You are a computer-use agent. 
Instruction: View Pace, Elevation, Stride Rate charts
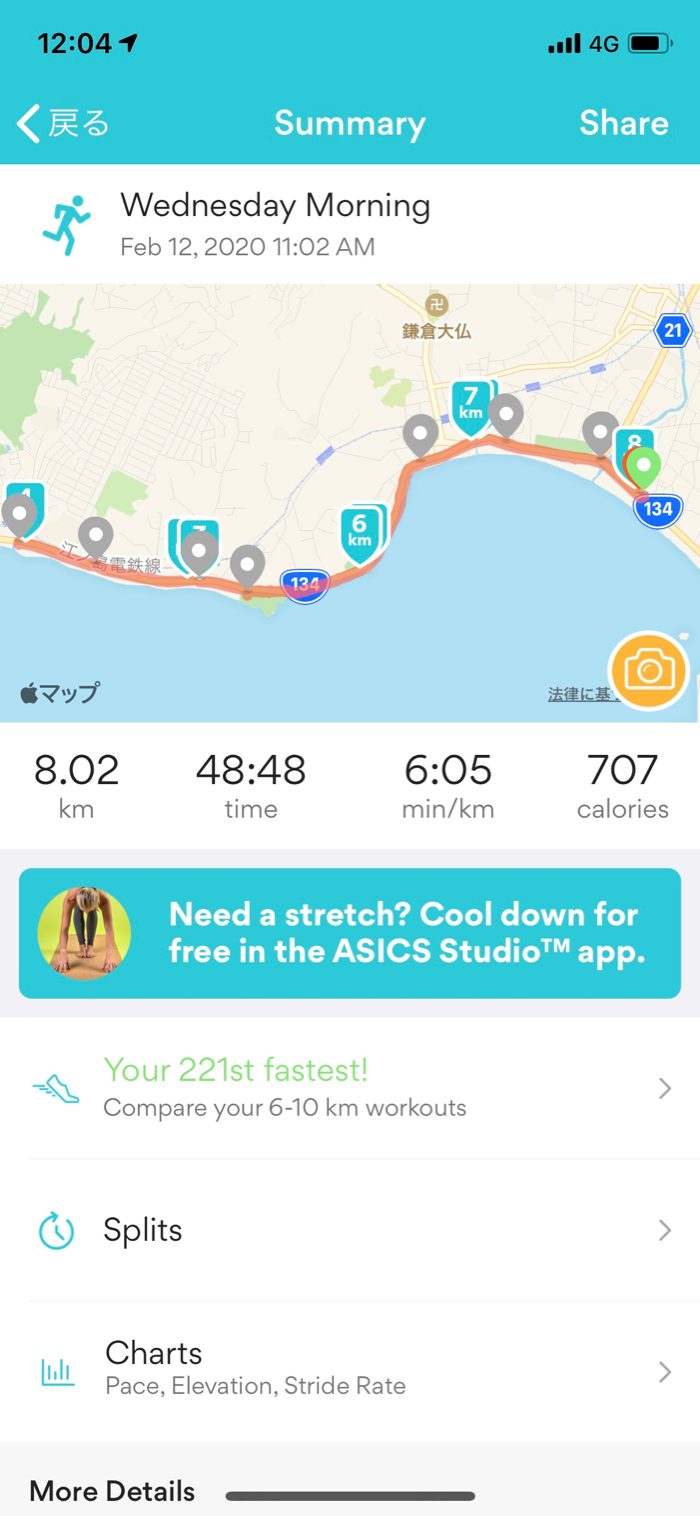[350, 1370]
